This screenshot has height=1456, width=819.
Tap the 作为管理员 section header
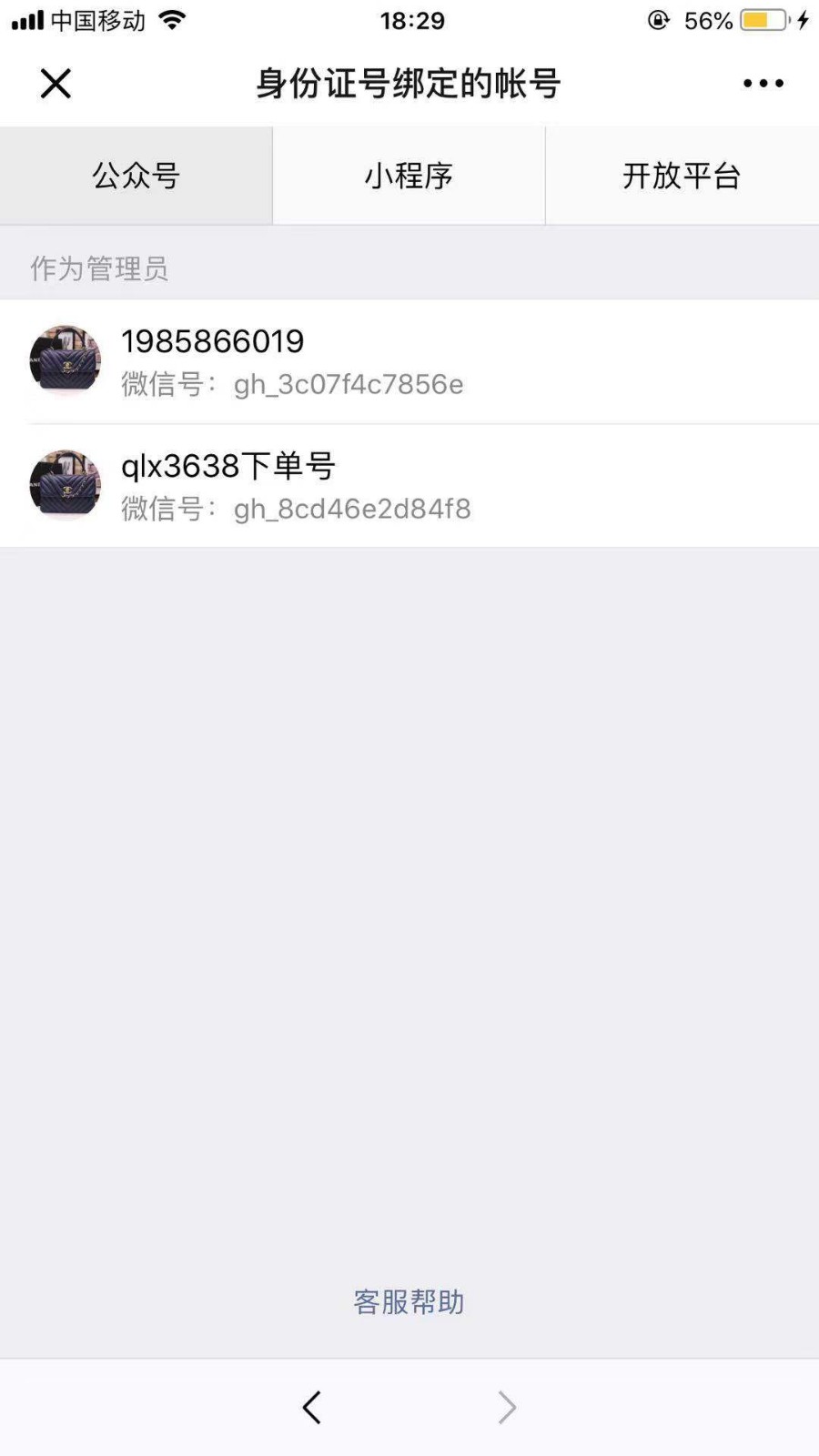100,268
